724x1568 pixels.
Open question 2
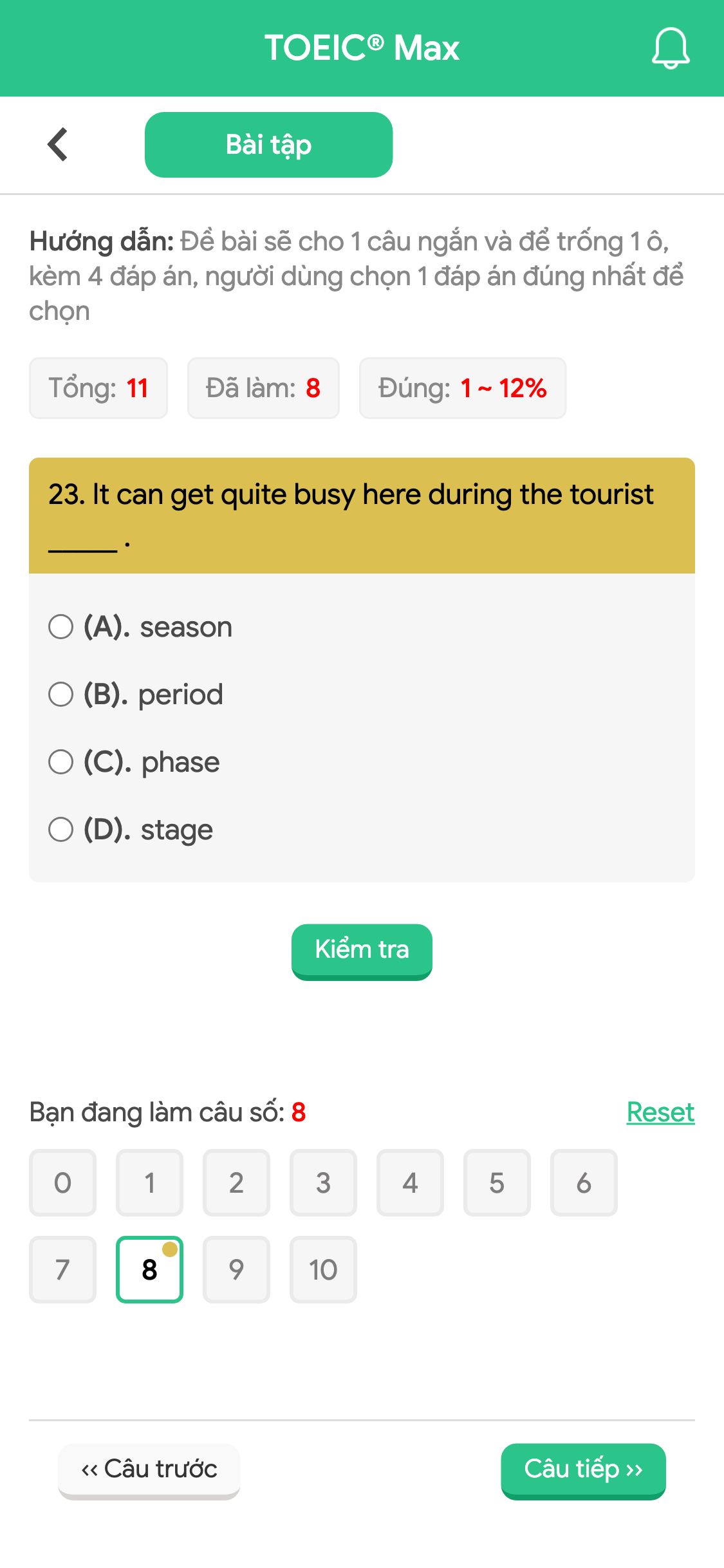(x=236, y=1183)
